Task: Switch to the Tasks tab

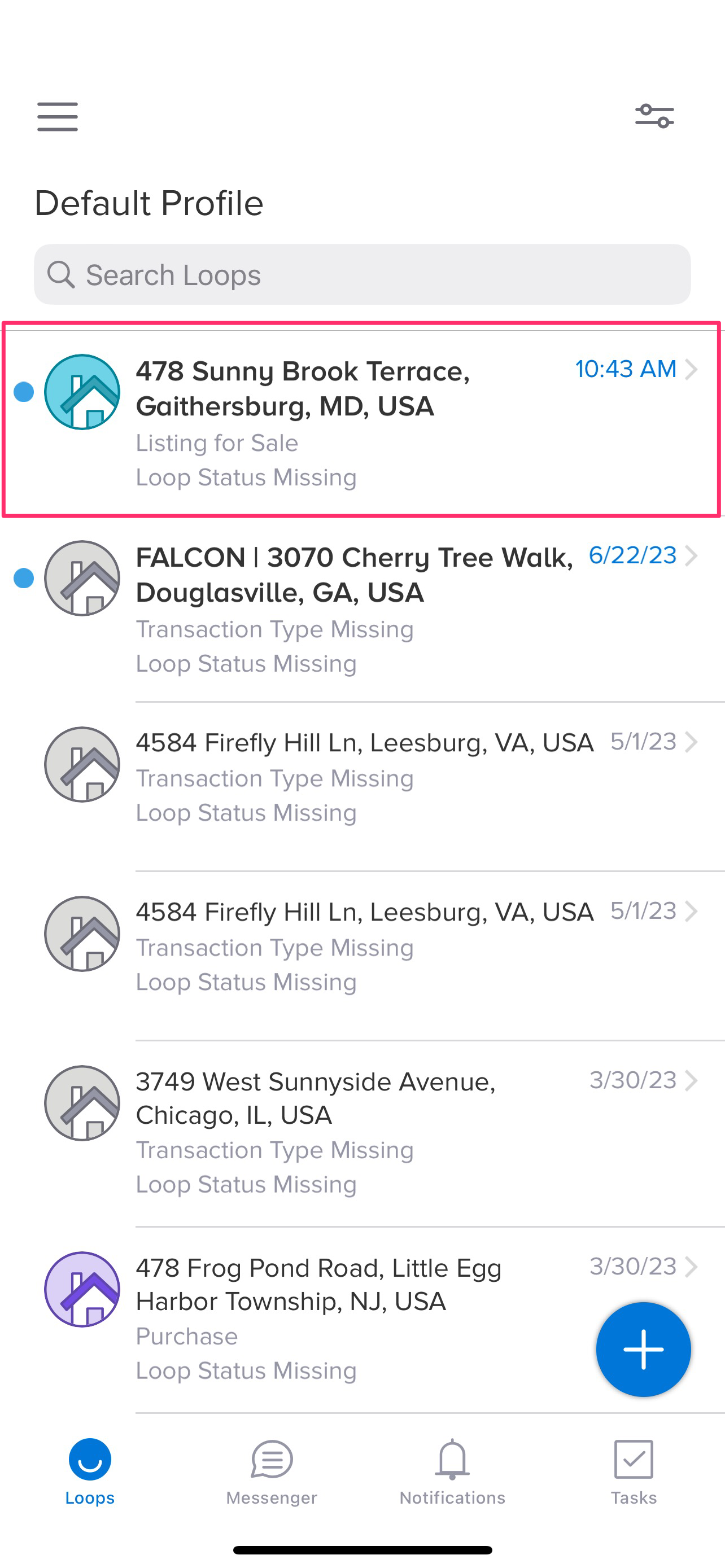Action: tap(634, 1472)
